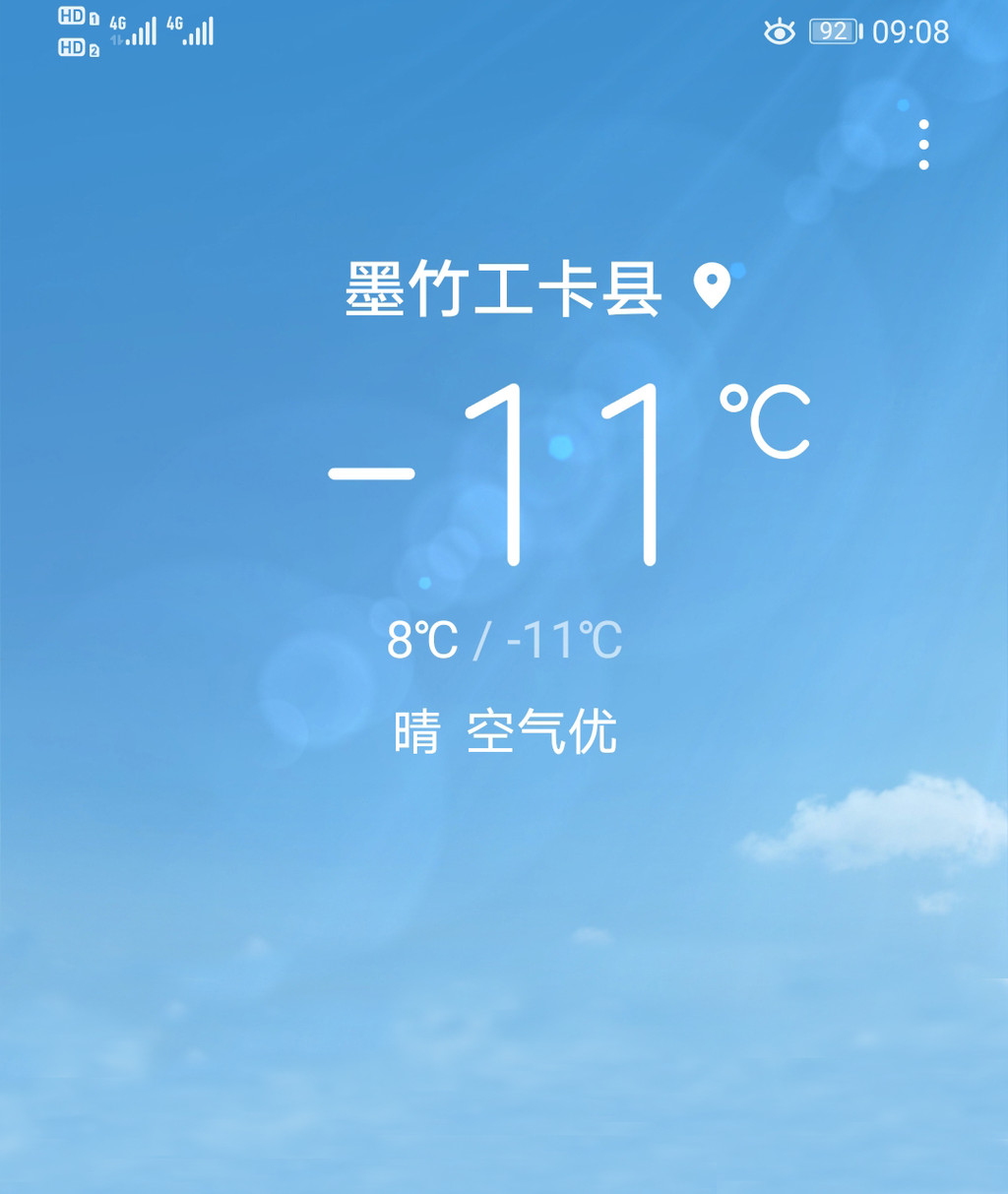Open the 空气优 air quality details
The image size is (1008, 1194).
point(541,732)
